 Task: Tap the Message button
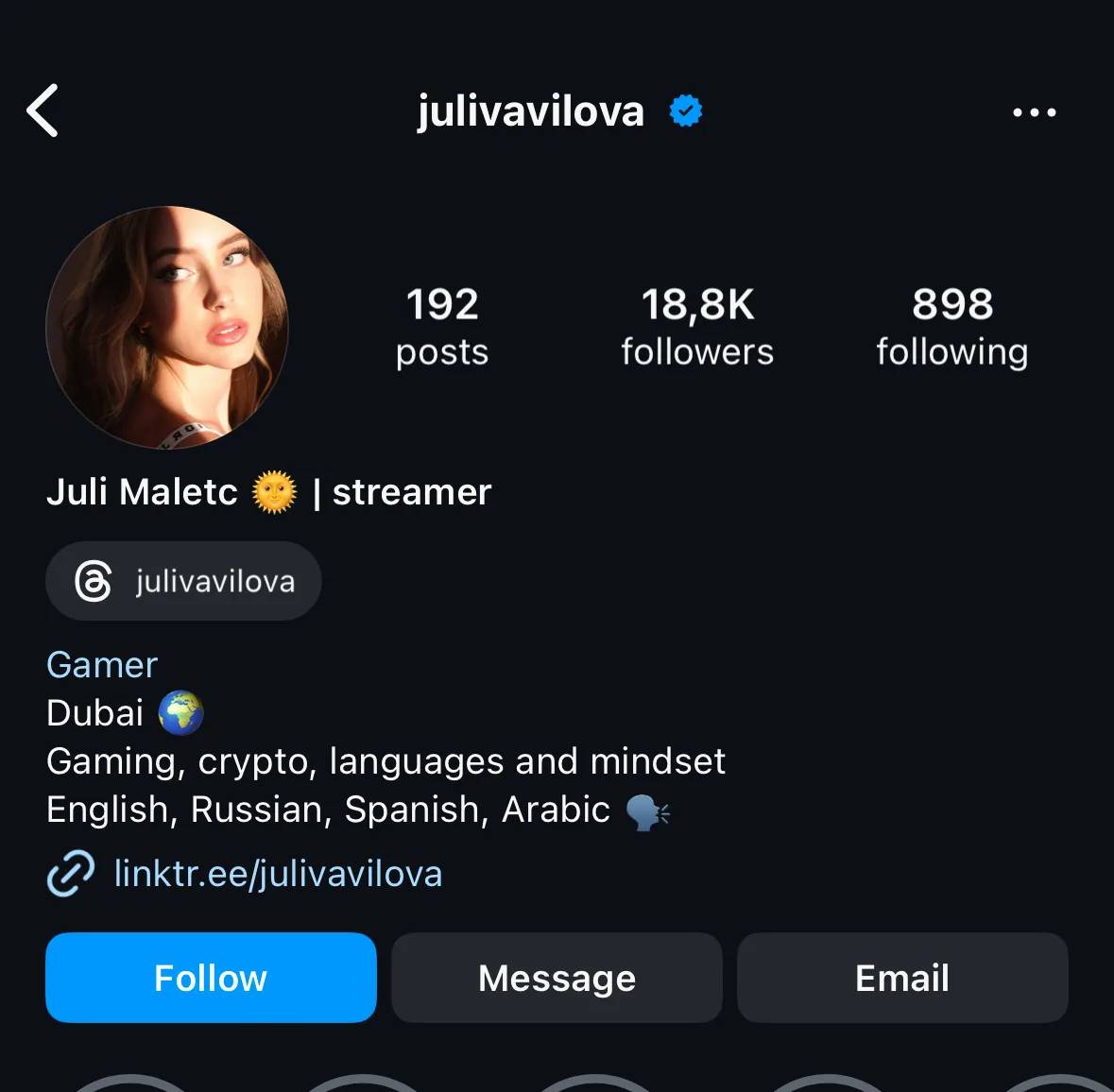coord(557,978)
